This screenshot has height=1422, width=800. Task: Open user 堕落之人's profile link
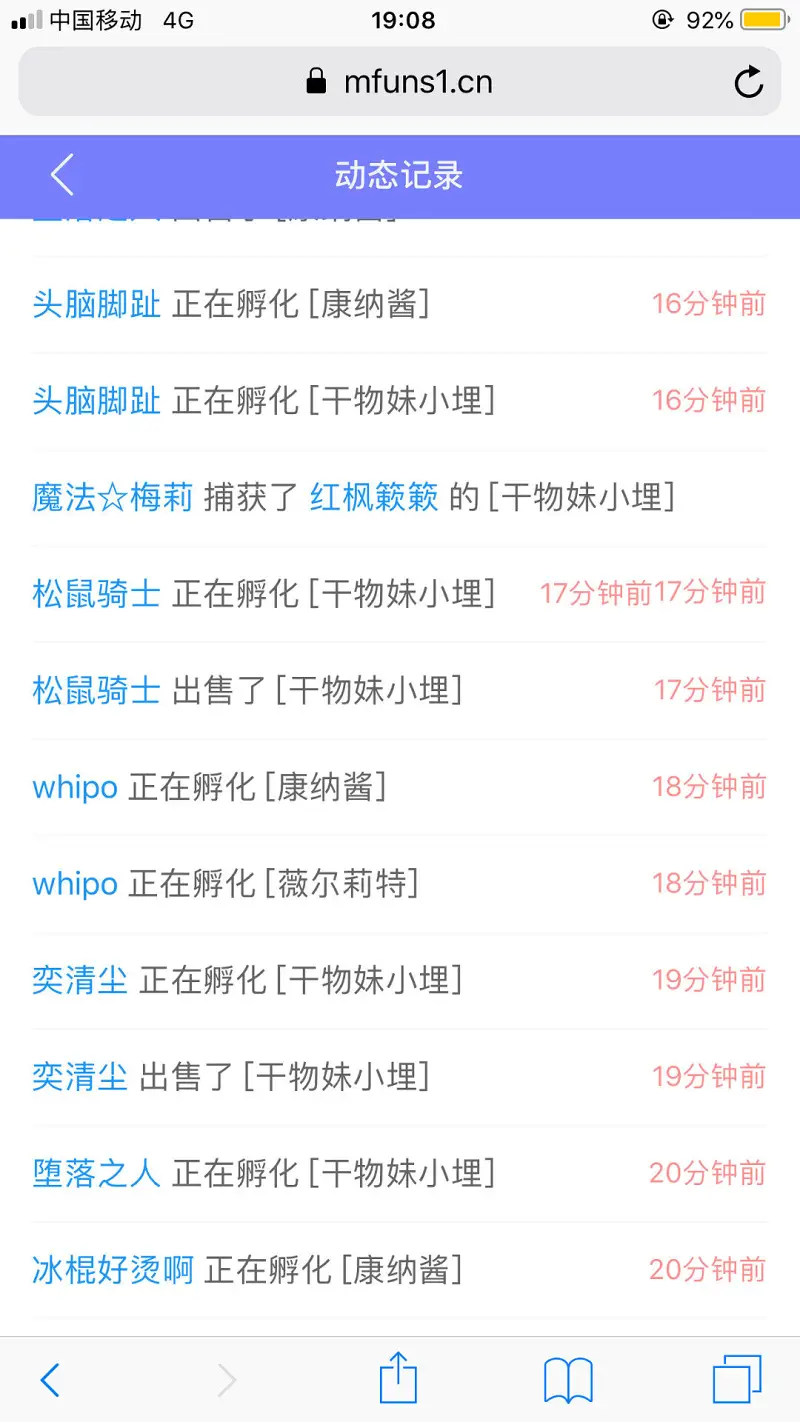(x=96, y=1173)
